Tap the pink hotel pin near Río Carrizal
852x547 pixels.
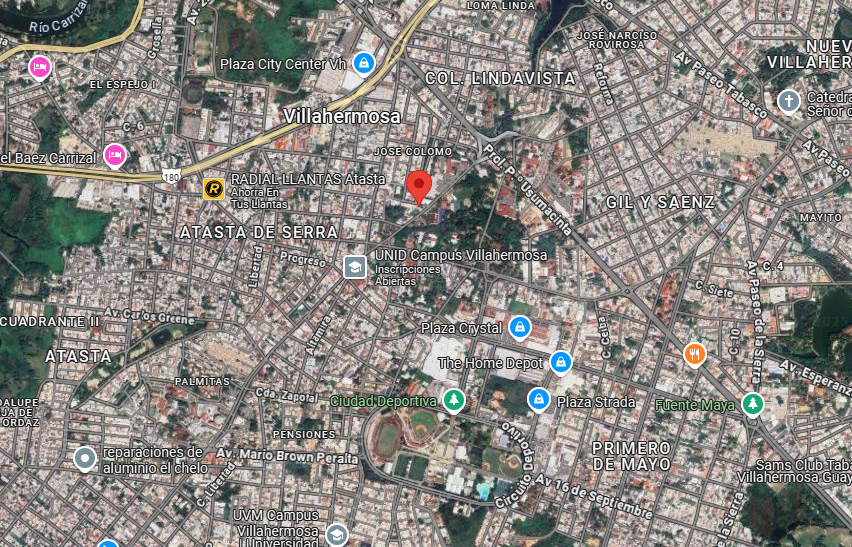[x=40, y=68]
